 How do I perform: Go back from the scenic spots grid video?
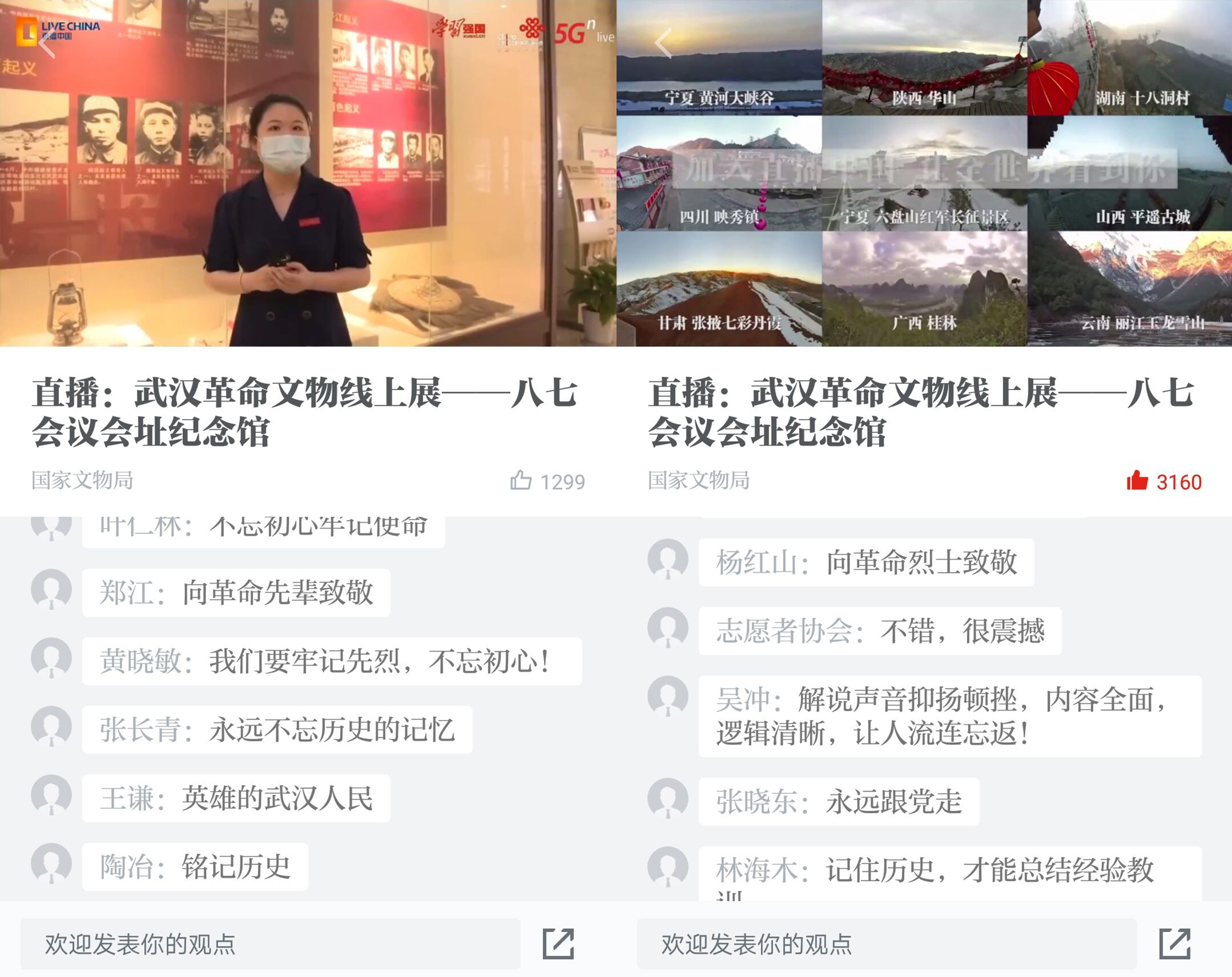click(x=663, y=43)
